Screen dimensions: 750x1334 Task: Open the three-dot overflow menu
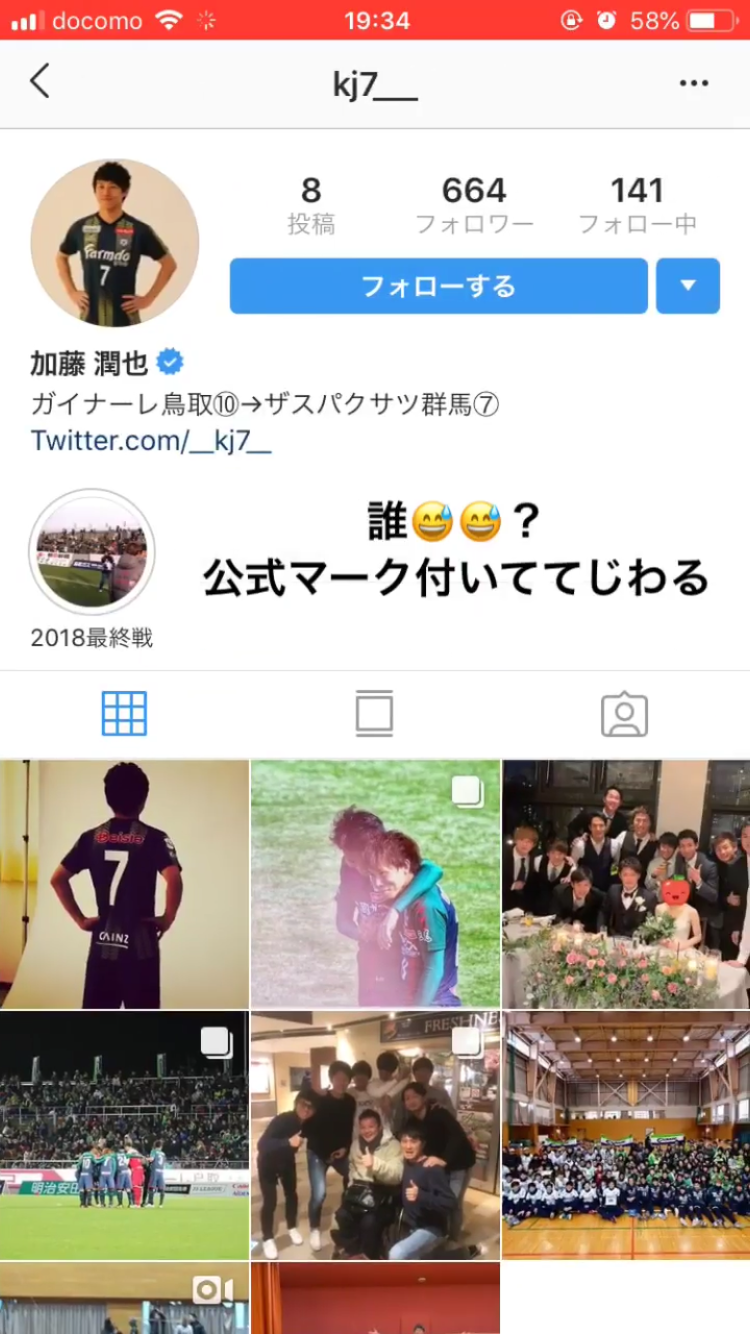click(x=693, y=84)
